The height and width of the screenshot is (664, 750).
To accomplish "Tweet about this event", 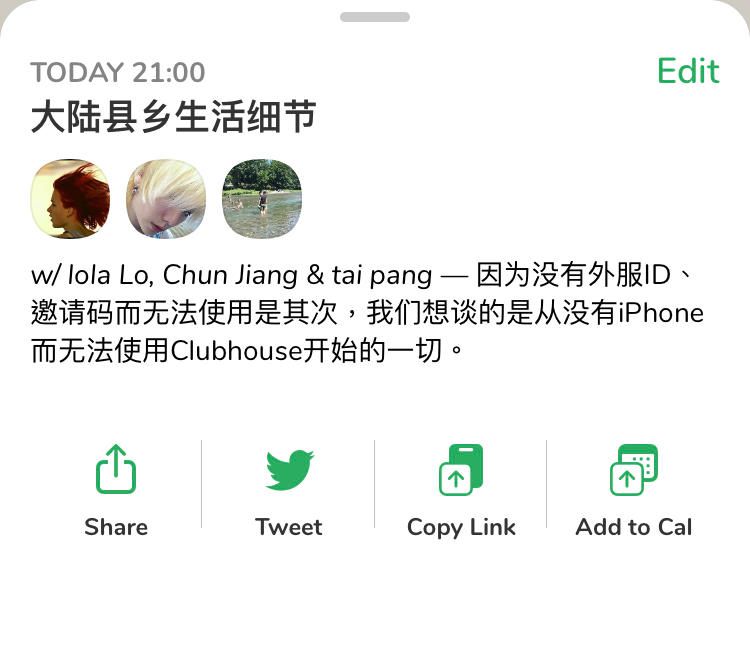I will 289,489.
